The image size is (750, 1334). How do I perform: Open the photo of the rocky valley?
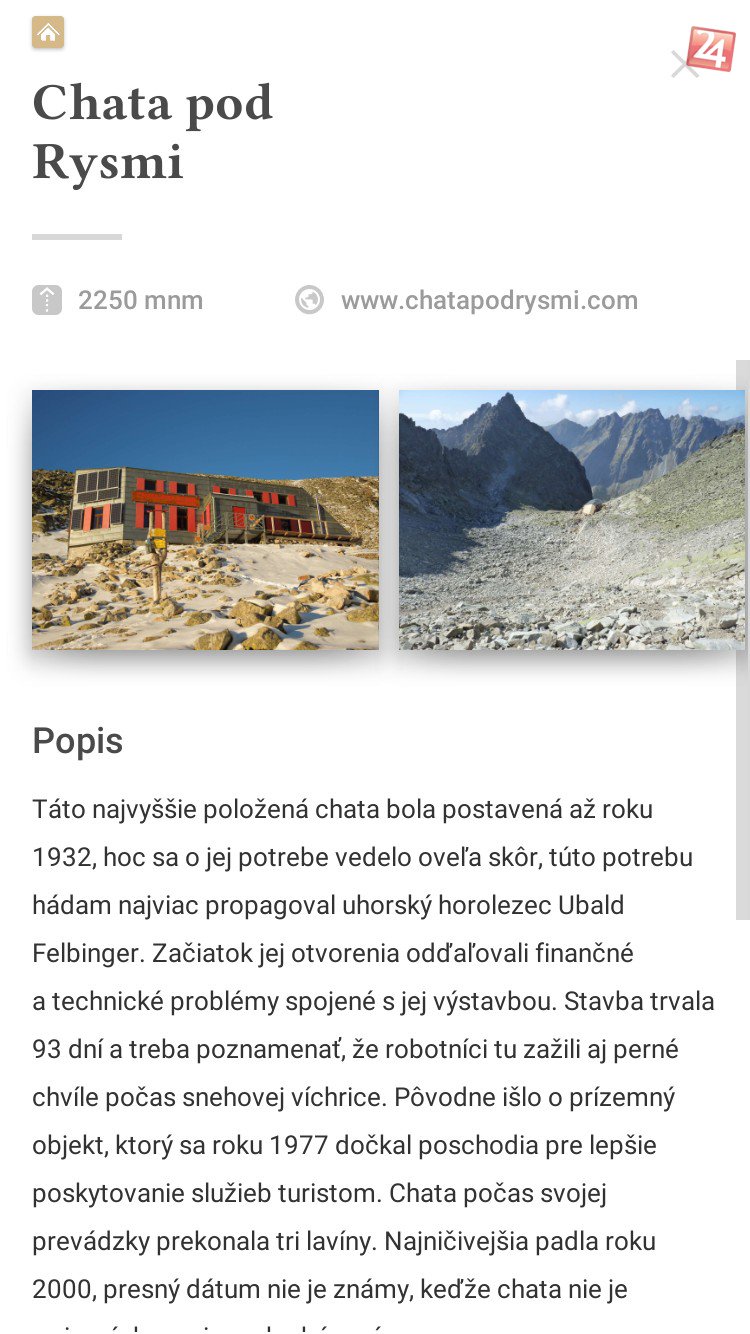571,520
